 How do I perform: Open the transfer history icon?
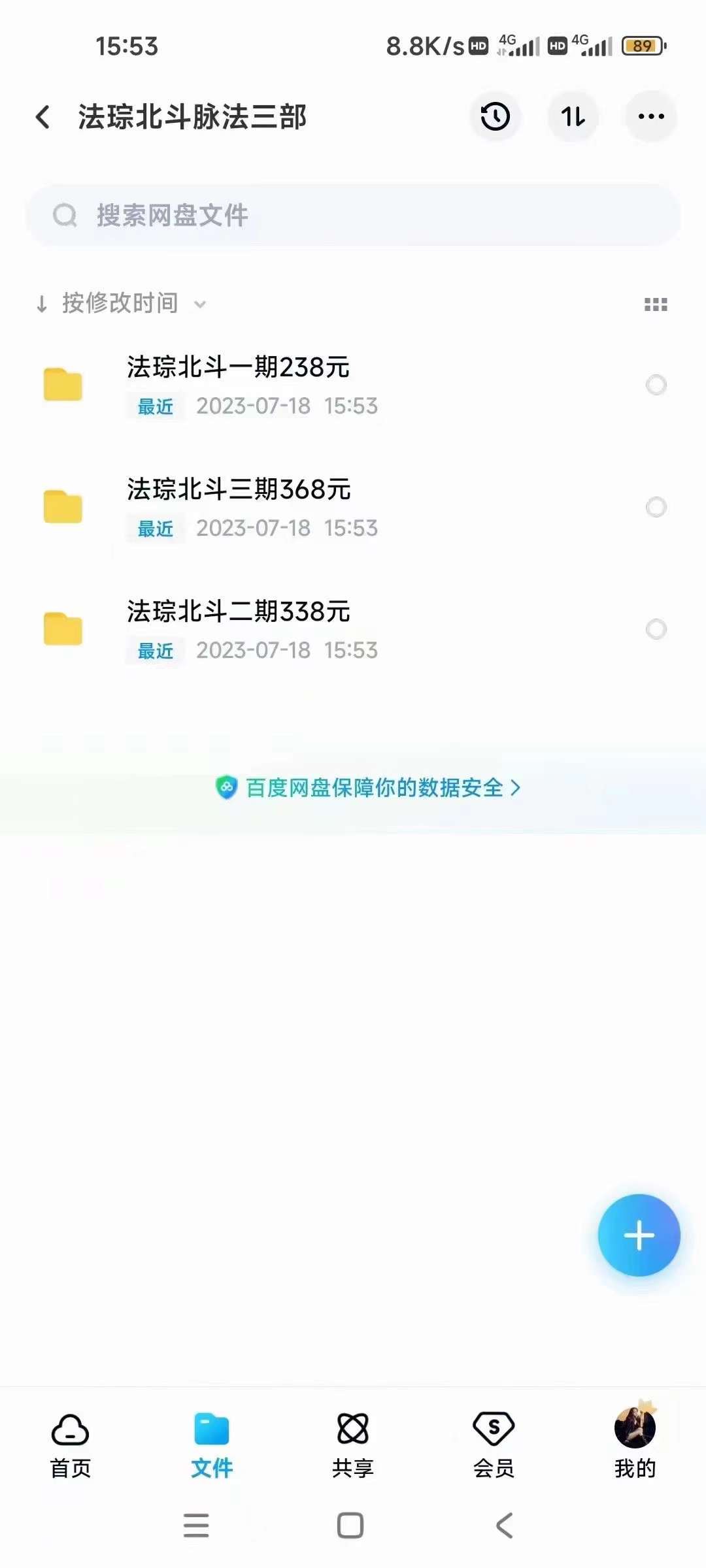pos(495,116)
